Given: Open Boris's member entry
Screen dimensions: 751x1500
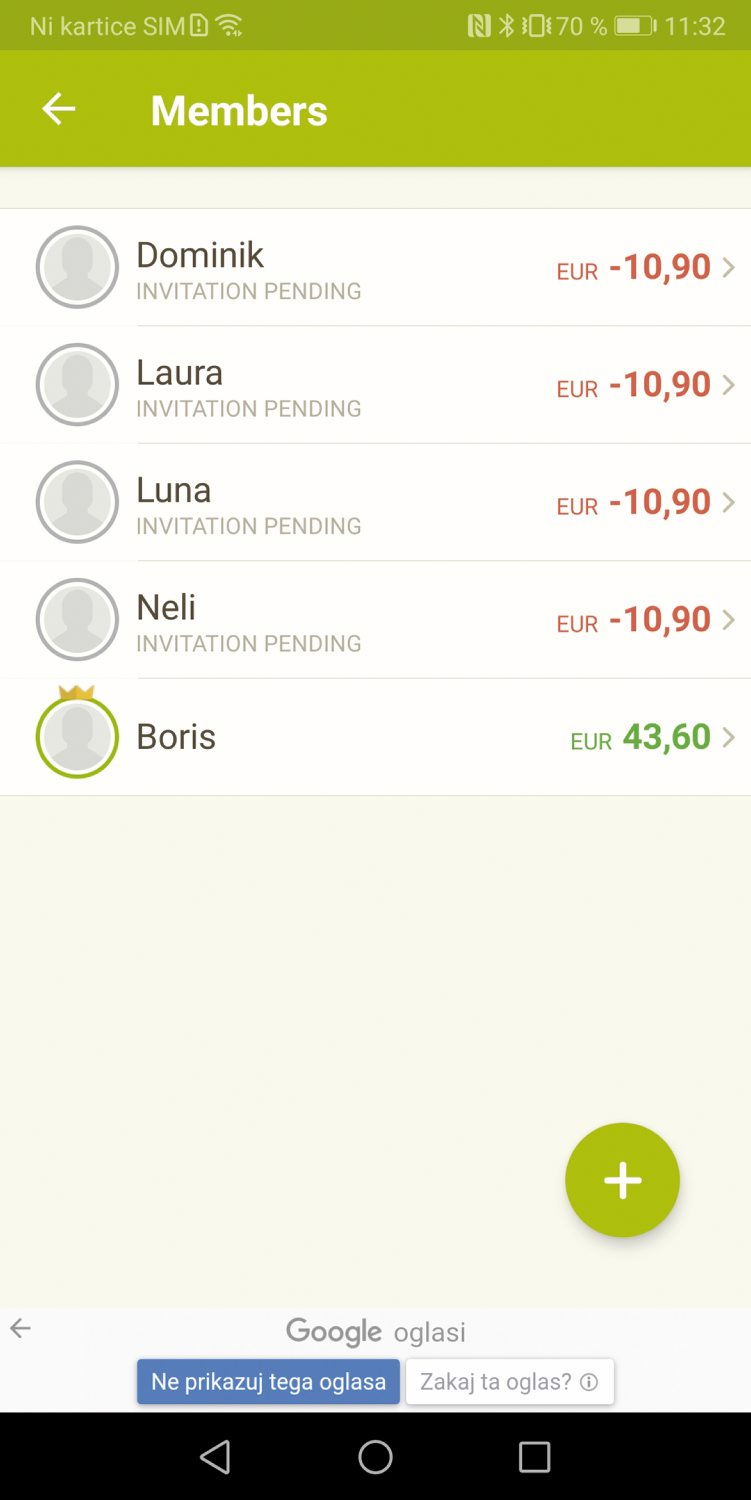Looking at the screenshot, I should 375,737.
